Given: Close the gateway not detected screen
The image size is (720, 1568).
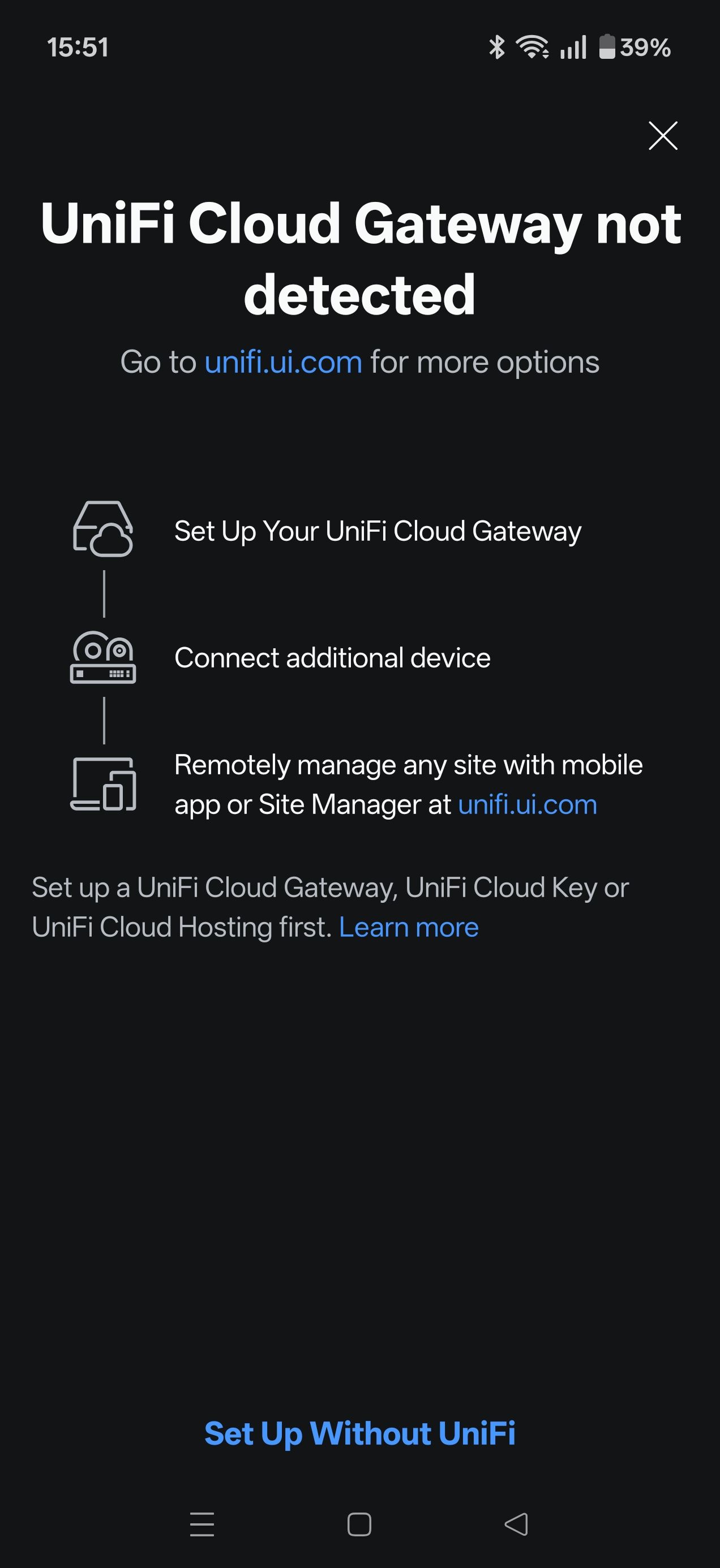Looking at the screenshot, I should (x=663, y=135).
